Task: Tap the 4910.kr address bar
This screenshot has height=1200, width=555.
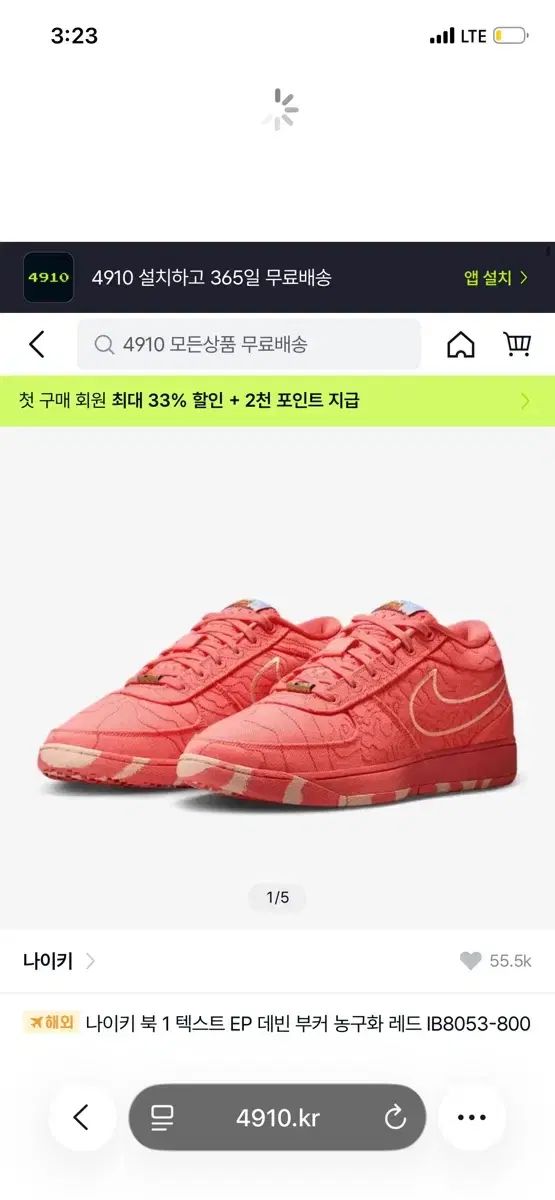Action: [278, 1117]
